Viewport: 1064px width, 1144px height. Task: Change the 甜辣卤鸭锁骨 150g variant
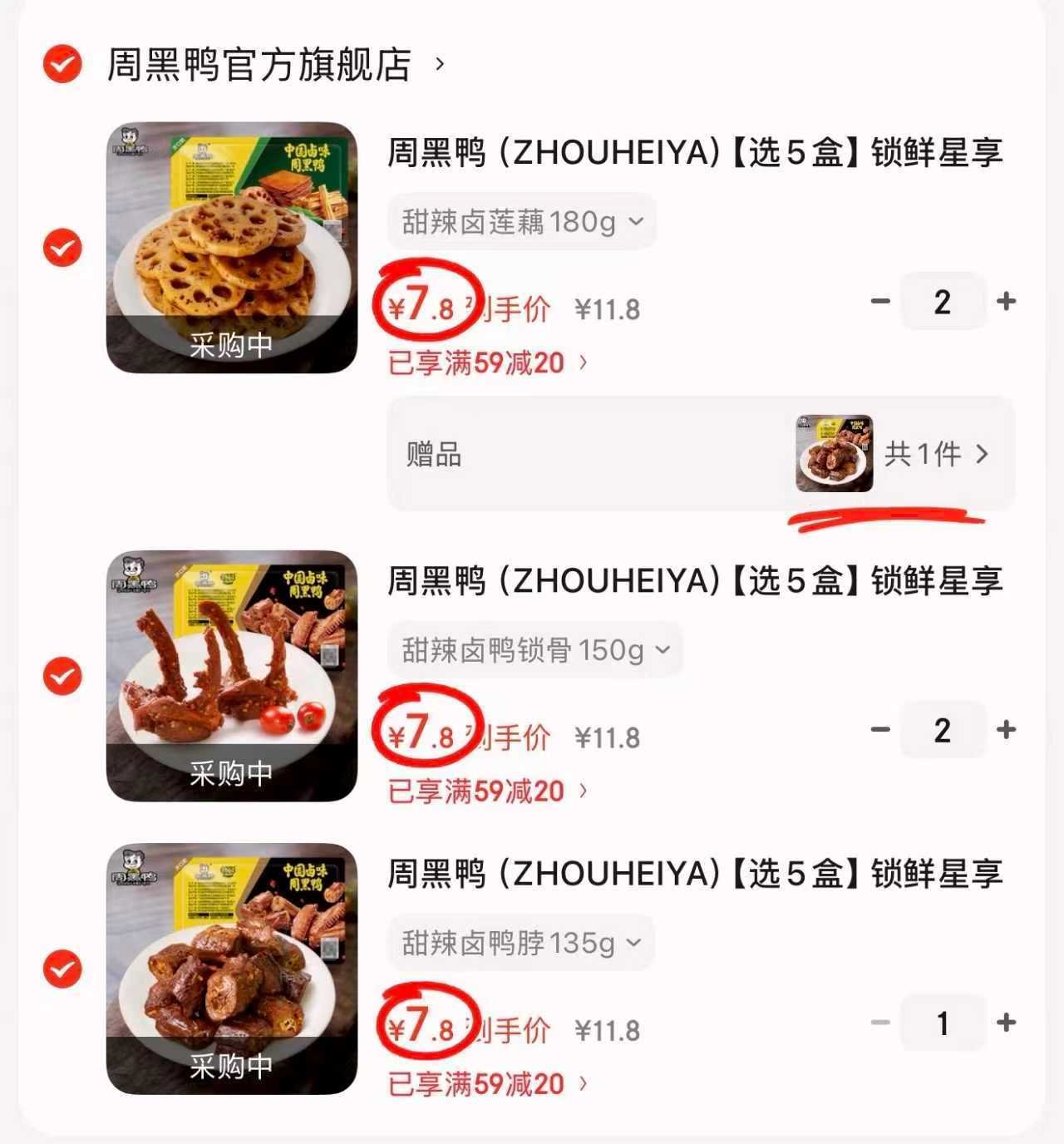tap(535, 650)
